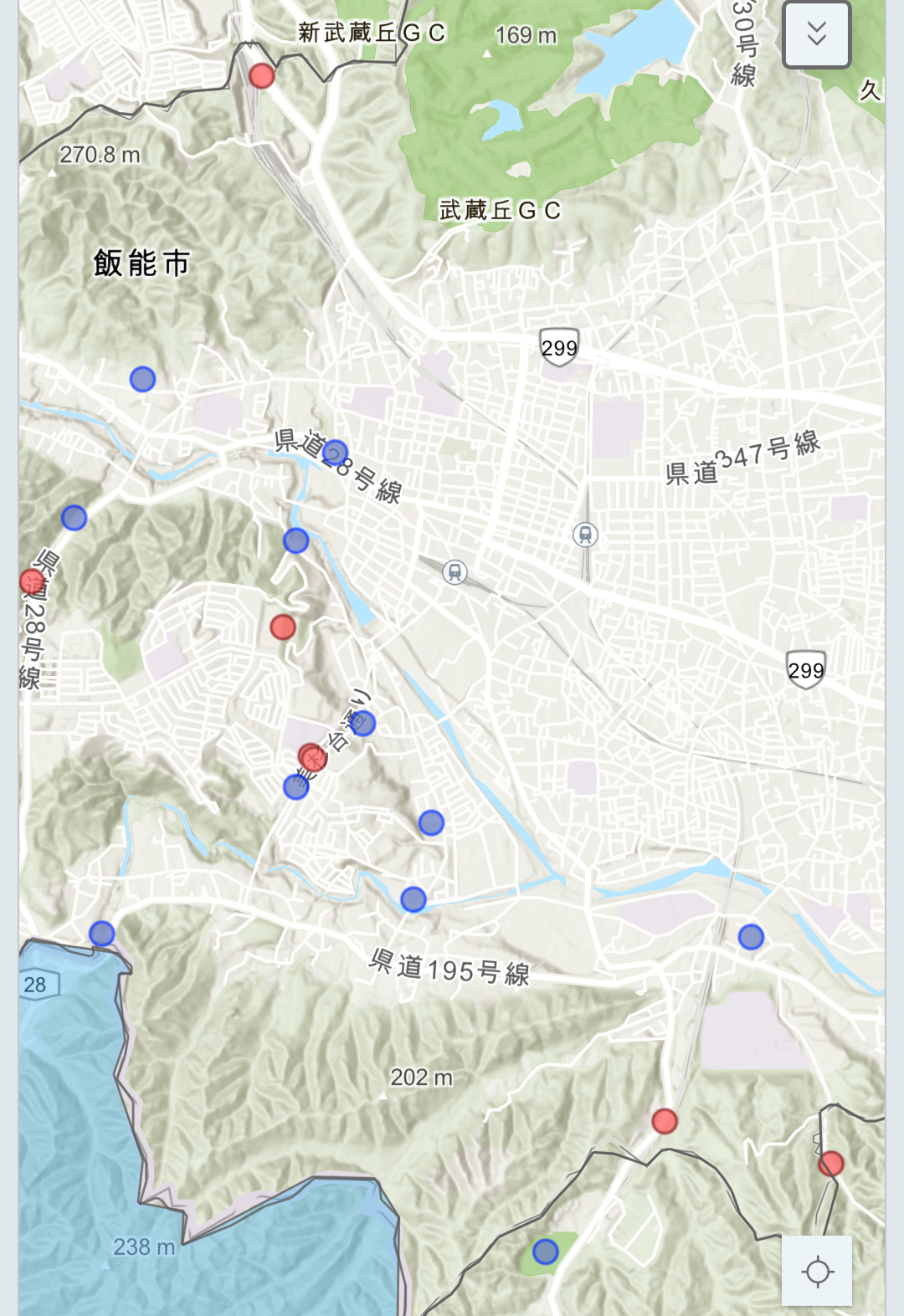Screen dimensions: 904x1316
Task: Center the map on my current location
Action: tap(817, 1272)
